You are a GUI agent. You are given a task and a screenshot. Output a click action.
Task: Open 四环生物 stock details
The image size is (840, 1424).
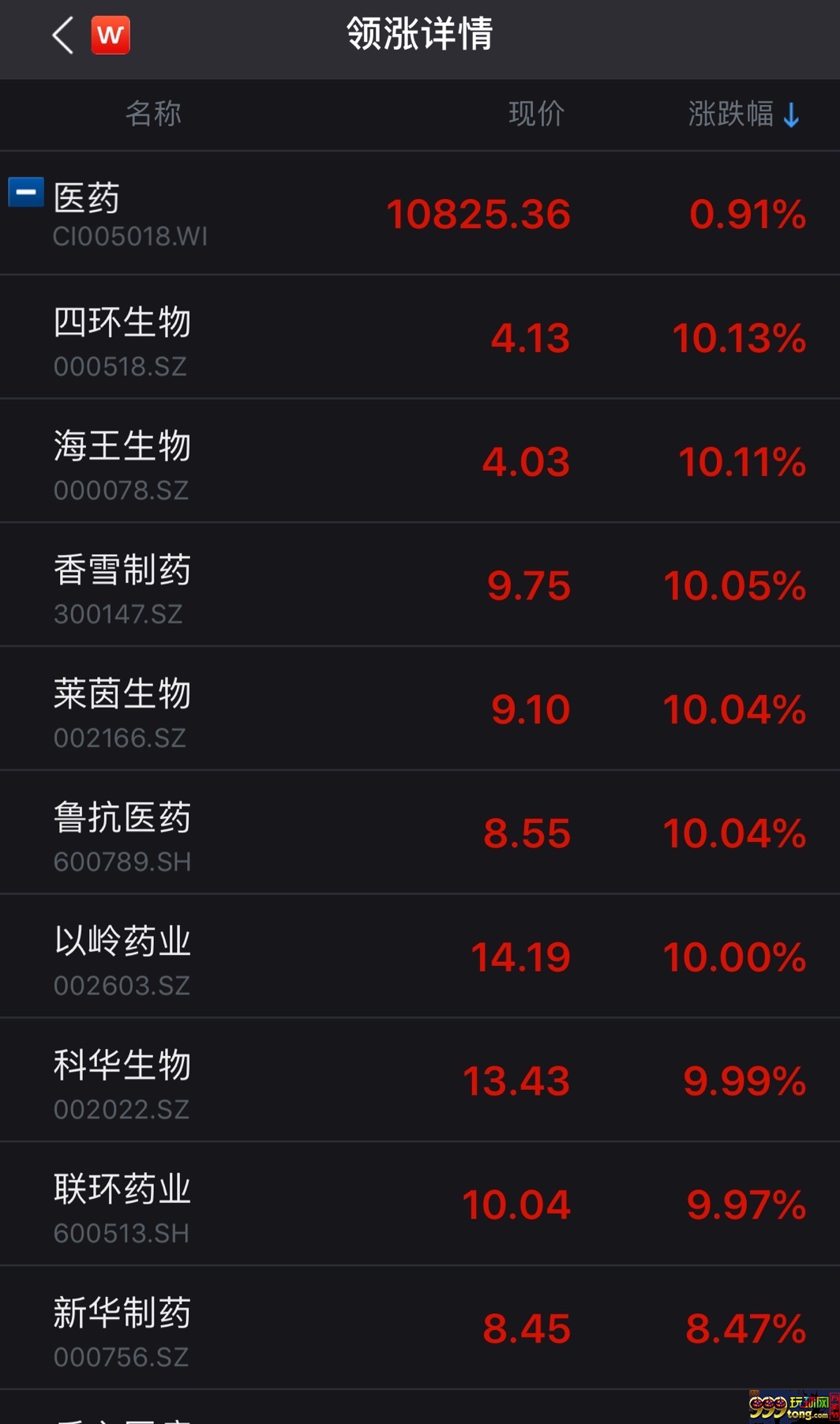pyautogui.click(x=420, y=337)
